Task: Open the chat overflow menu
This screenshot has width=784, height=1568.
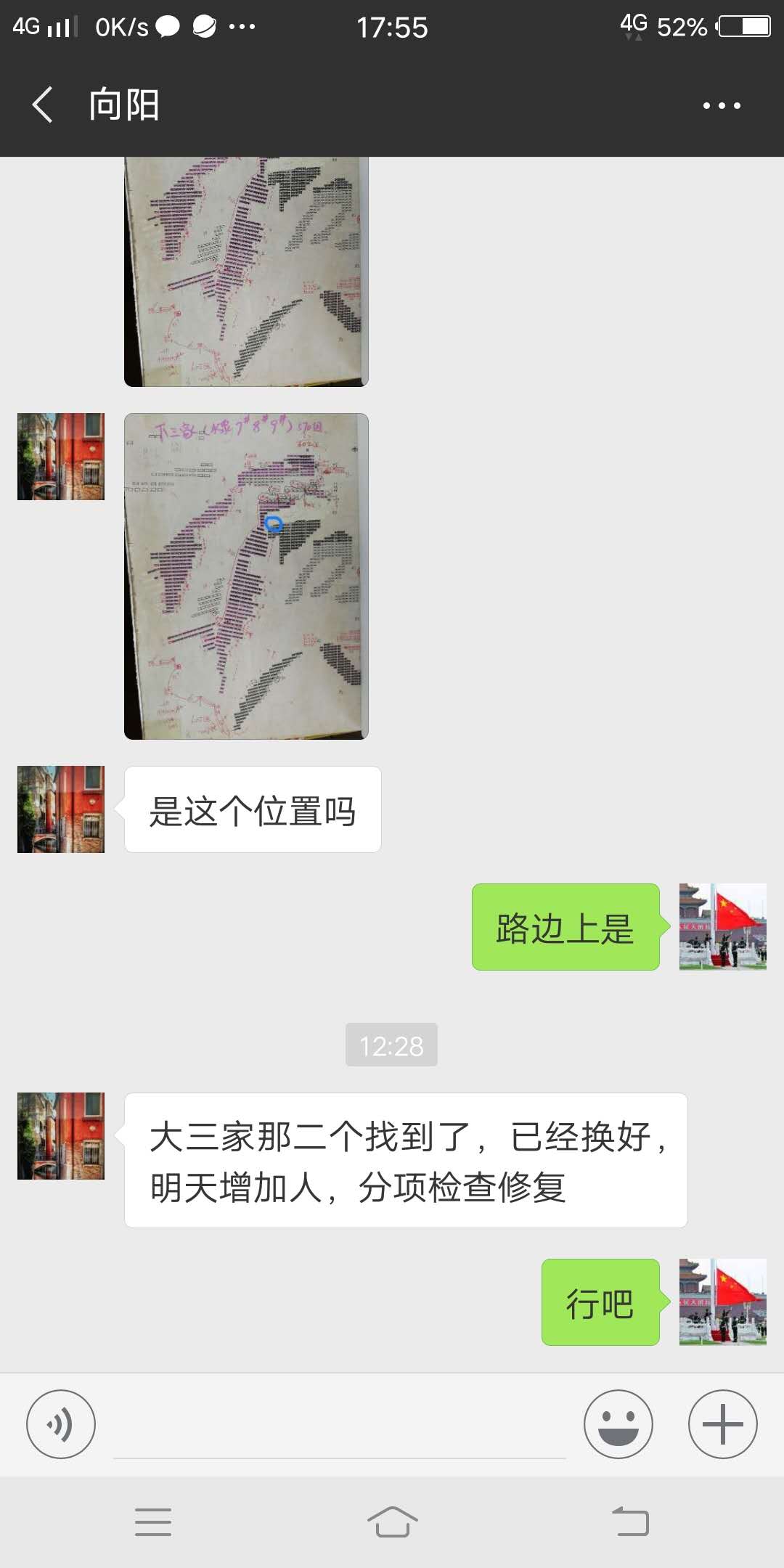Action: tap(722, 106)
